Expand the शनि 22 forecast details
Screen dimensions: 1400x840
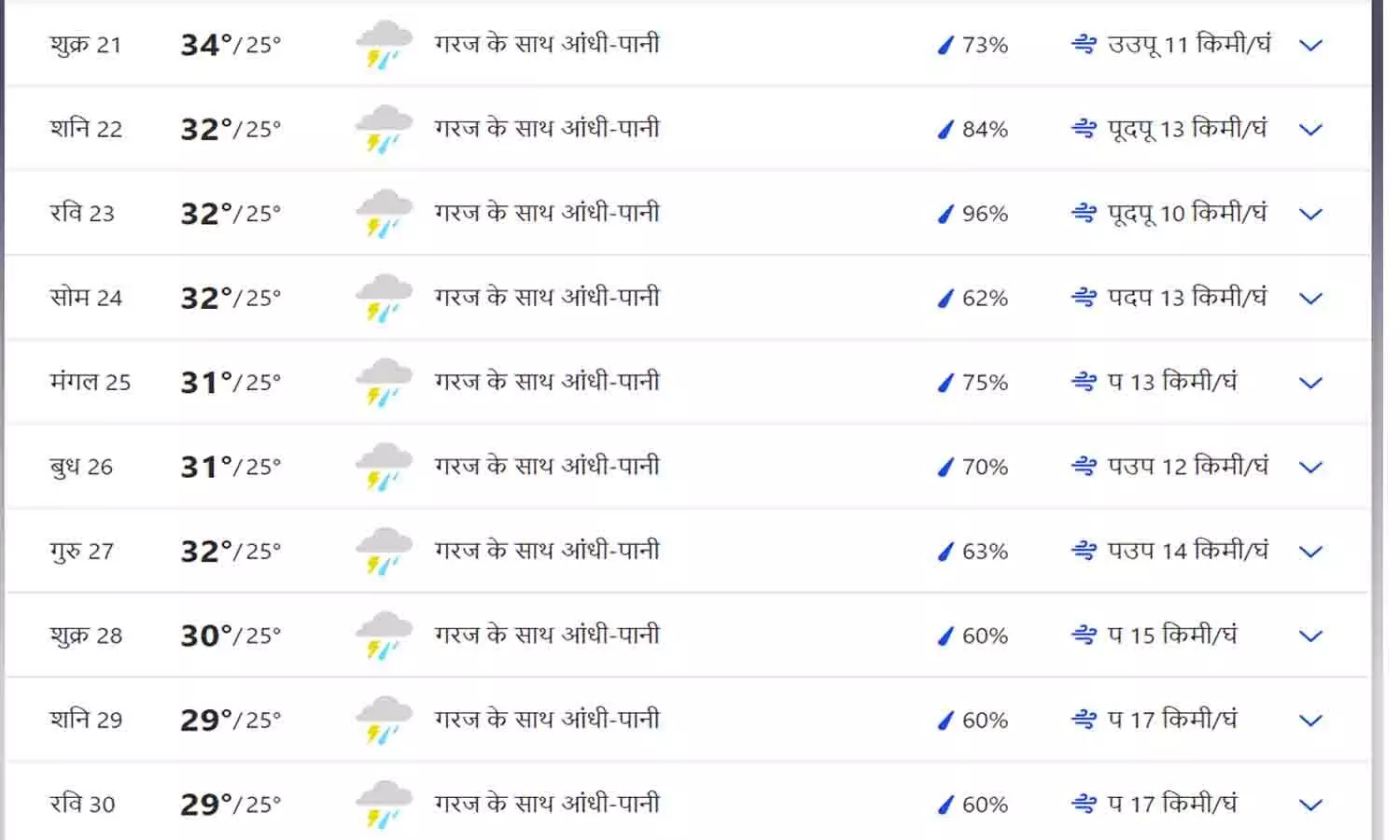(x=1310, y=130)
